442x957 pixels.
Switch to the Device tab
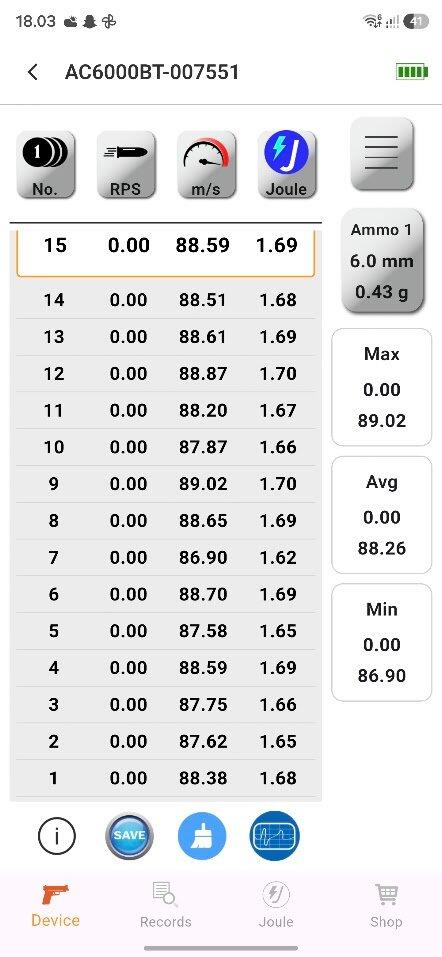[56, 906]
